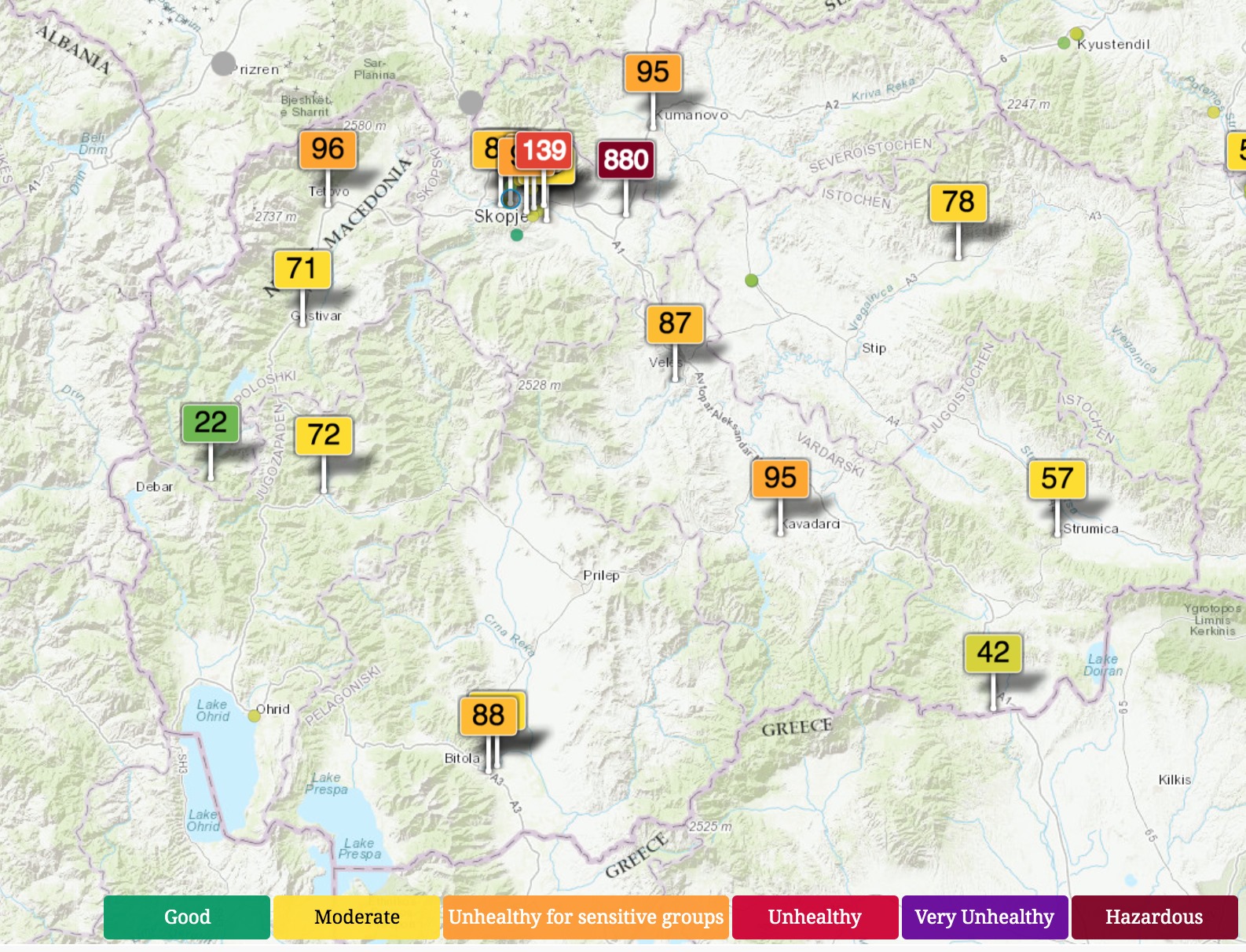1246x952 pixels.
Task: Open the 42 marker near Lake Dojran
Action: 993,653
